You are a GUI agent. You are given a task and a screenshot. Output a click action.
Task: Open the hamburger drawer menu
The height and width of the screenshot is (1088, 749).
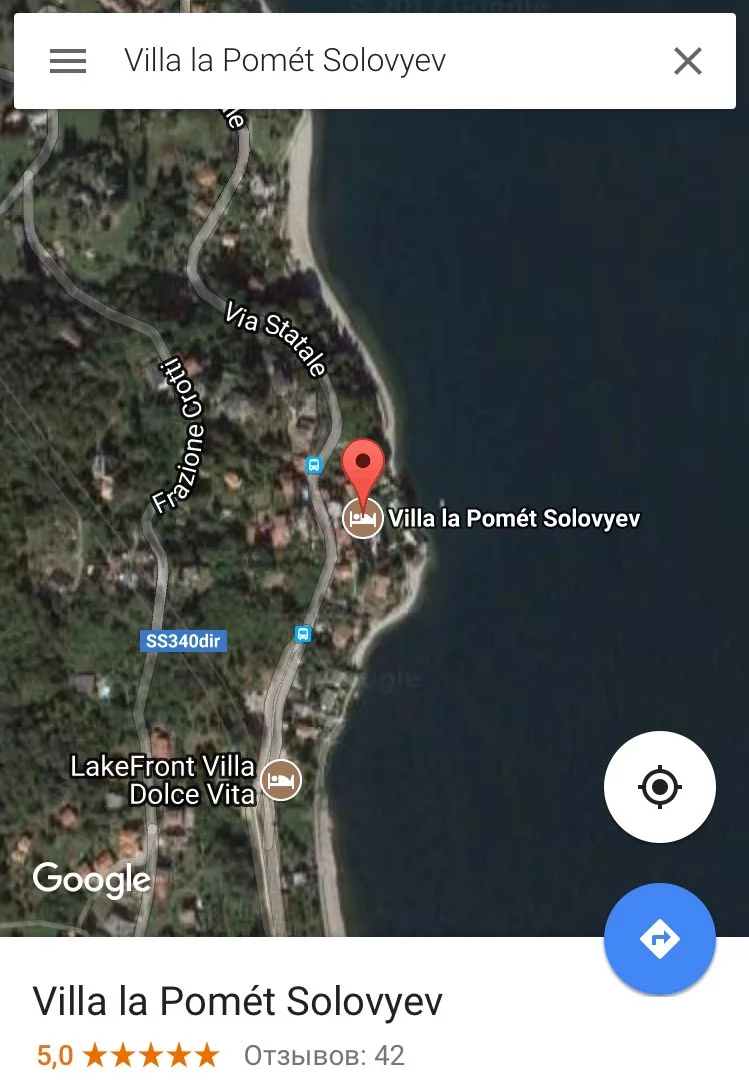pyautogui.click(x=68, y=61)
